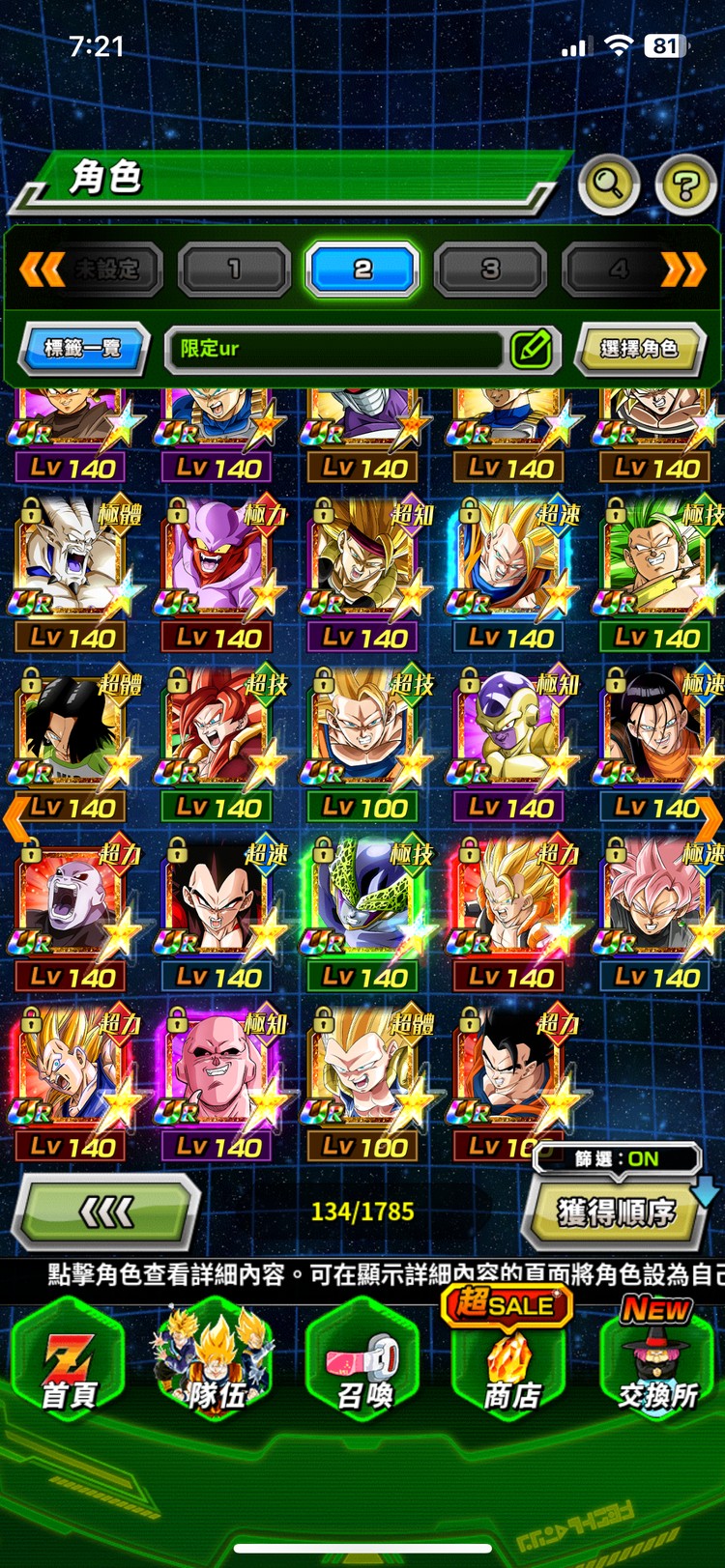Open the question mark help icon
Image resolution: width=725 pixels, height=1568 pixels.
click(x=685, y=184)
